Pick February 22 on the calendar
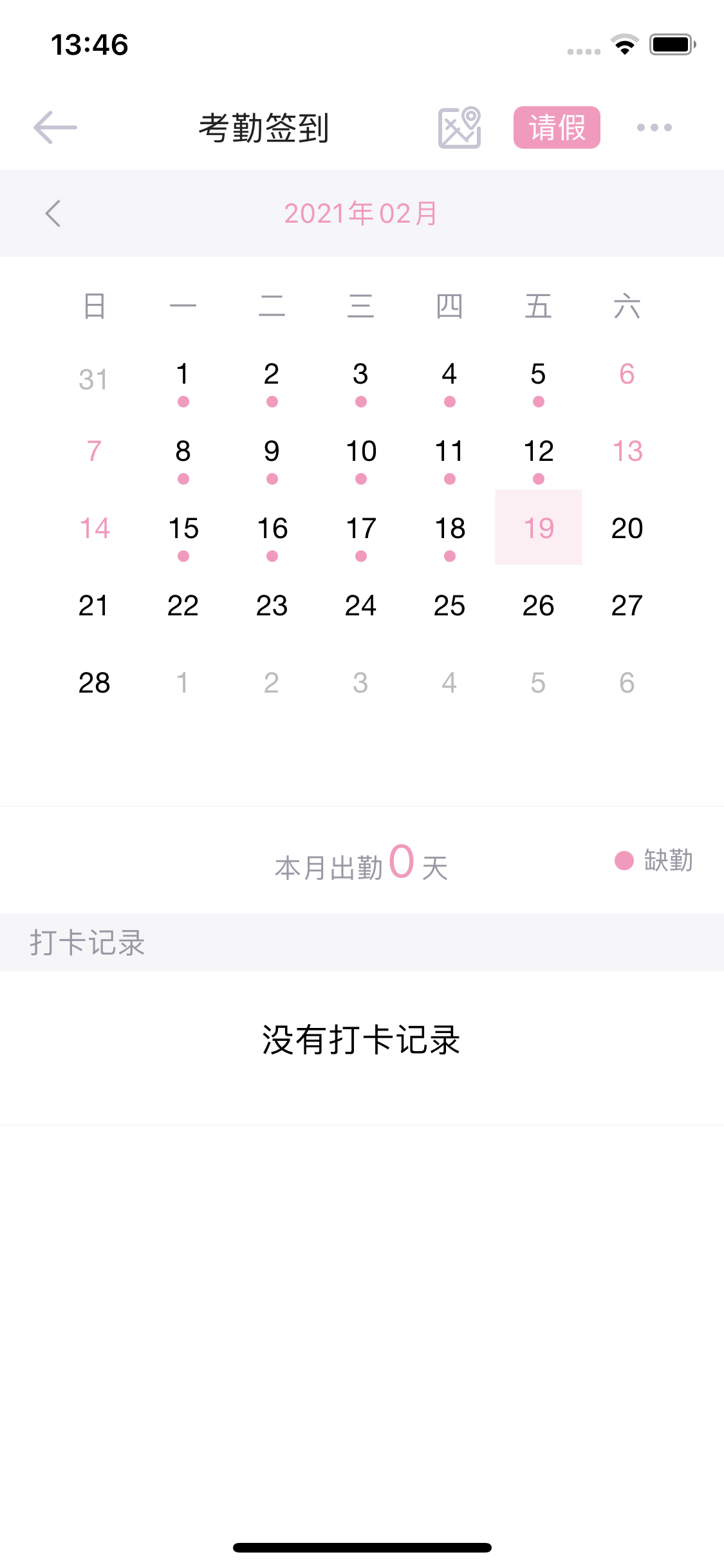724x1568 pixels. click(183, 606)
